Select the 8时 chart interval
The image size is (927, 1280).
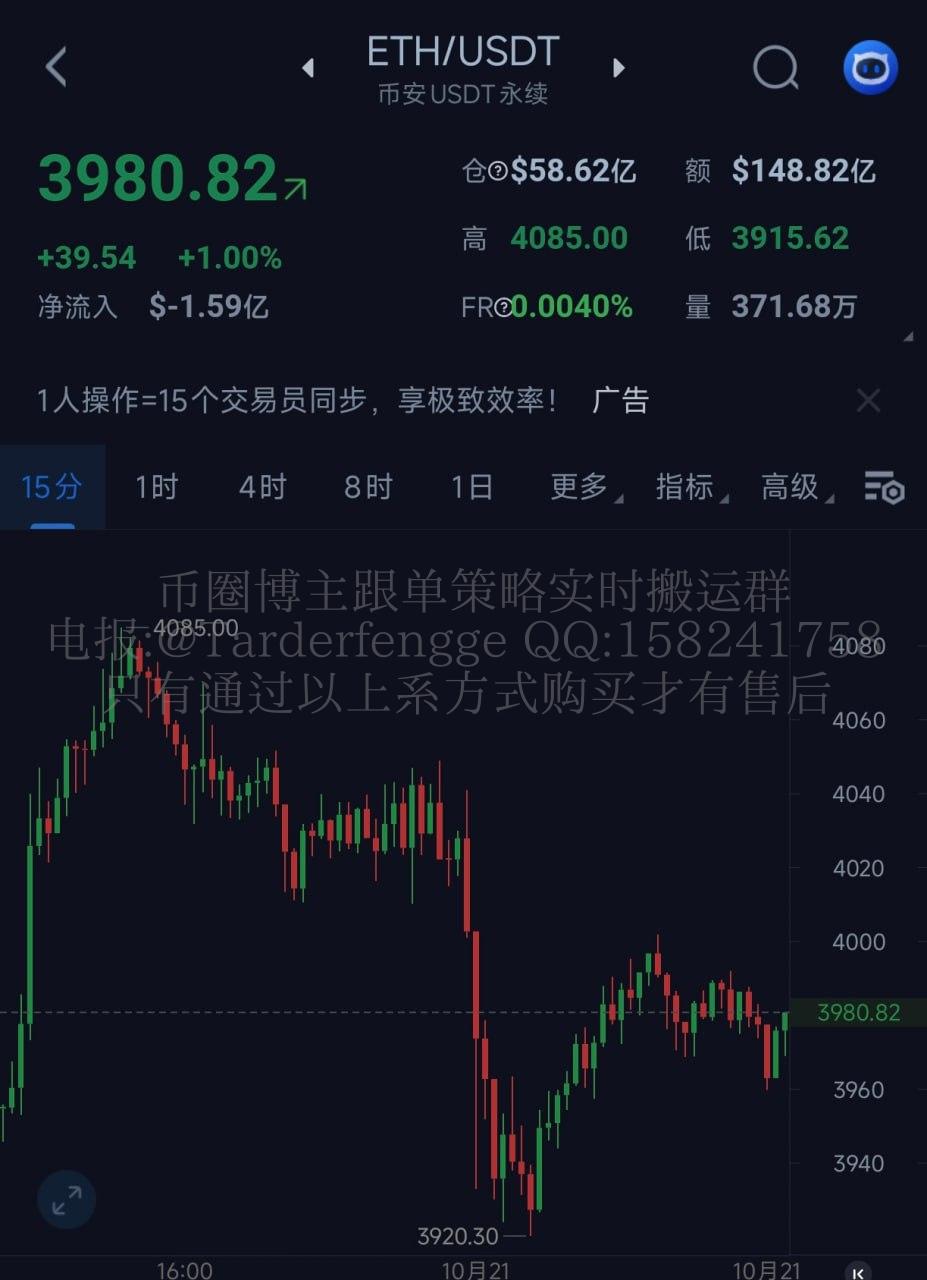pyautogui.click(x=368, y=487)
